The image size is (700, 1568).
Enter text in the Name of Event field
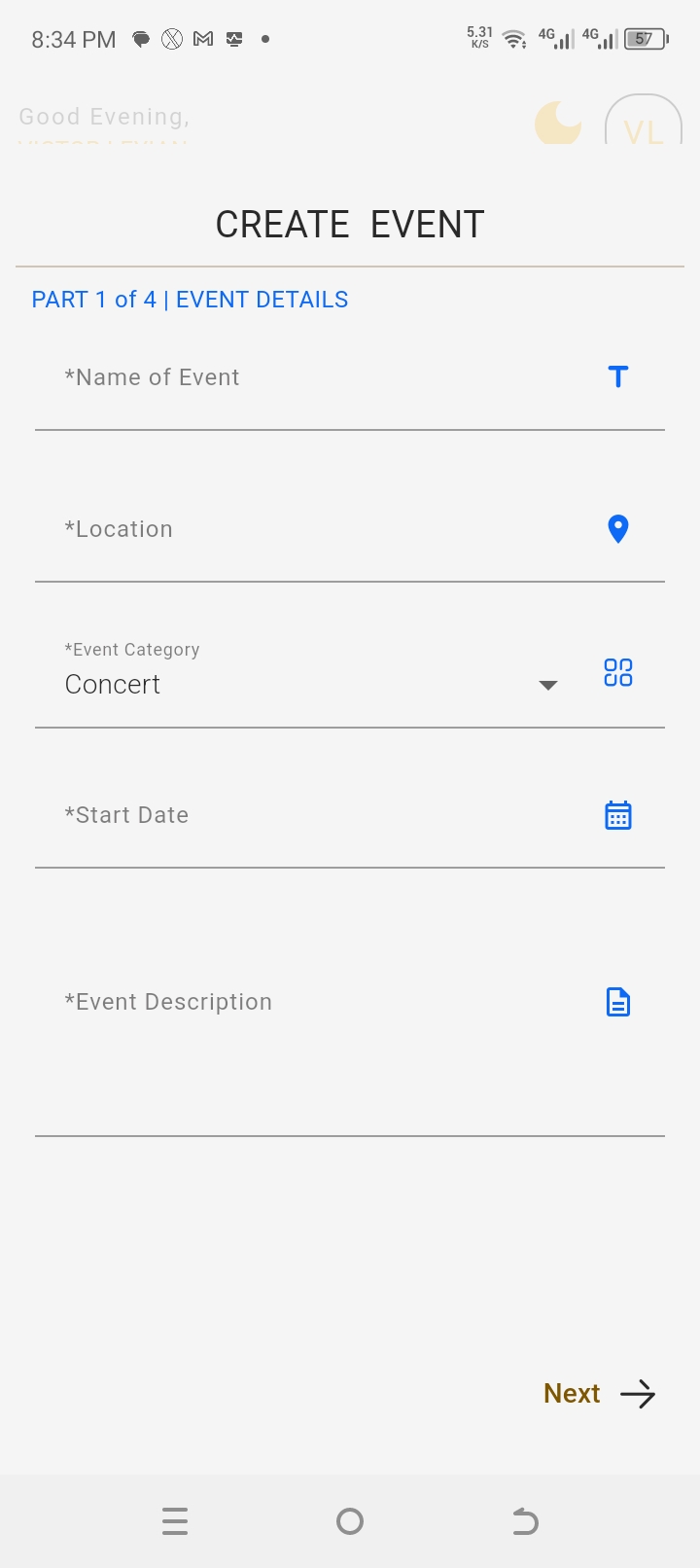pyautogui.click(x=321, y=378)
